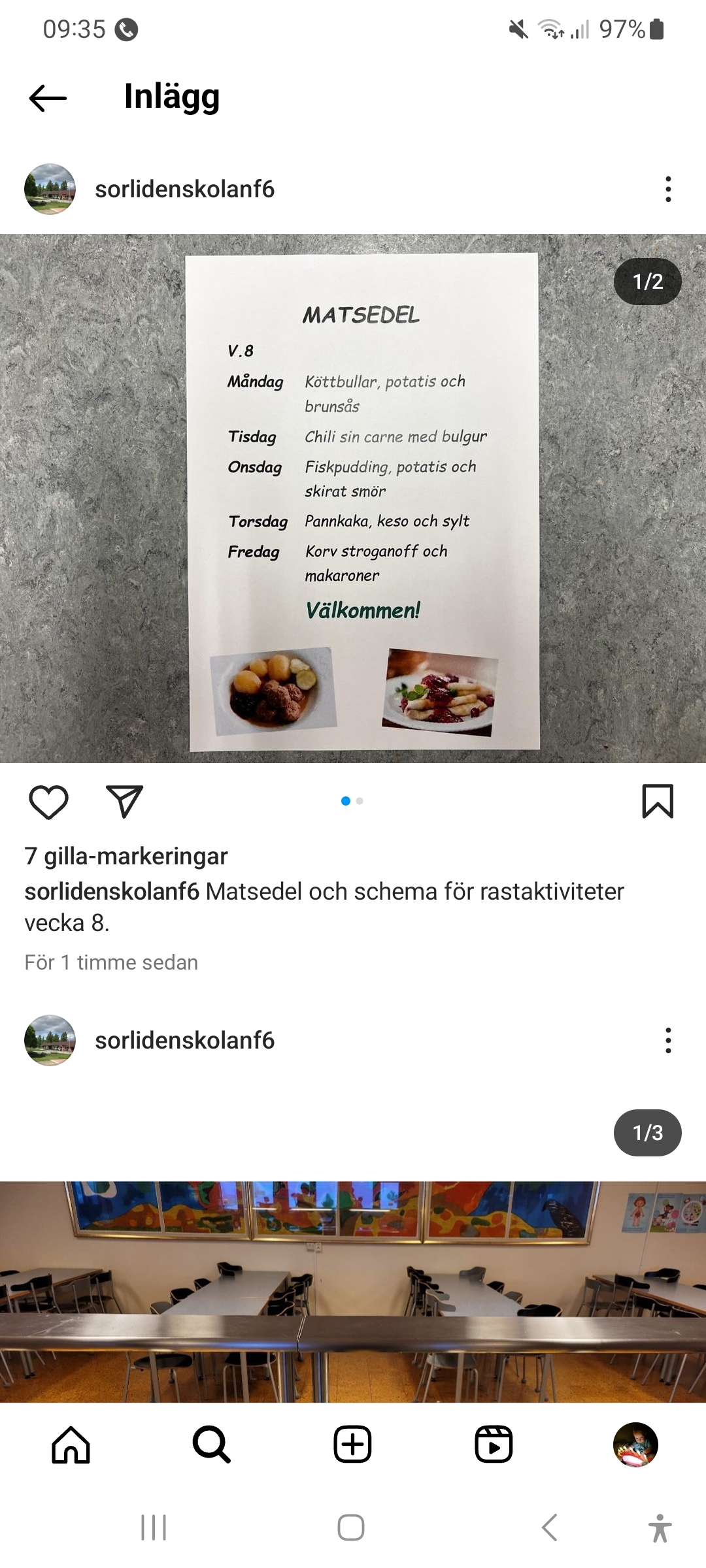Open the sorlidenskolanf6 avatar above the Matsedel photo
Viewport: 706px width, 1568px height.
click(x=50, y=189)
